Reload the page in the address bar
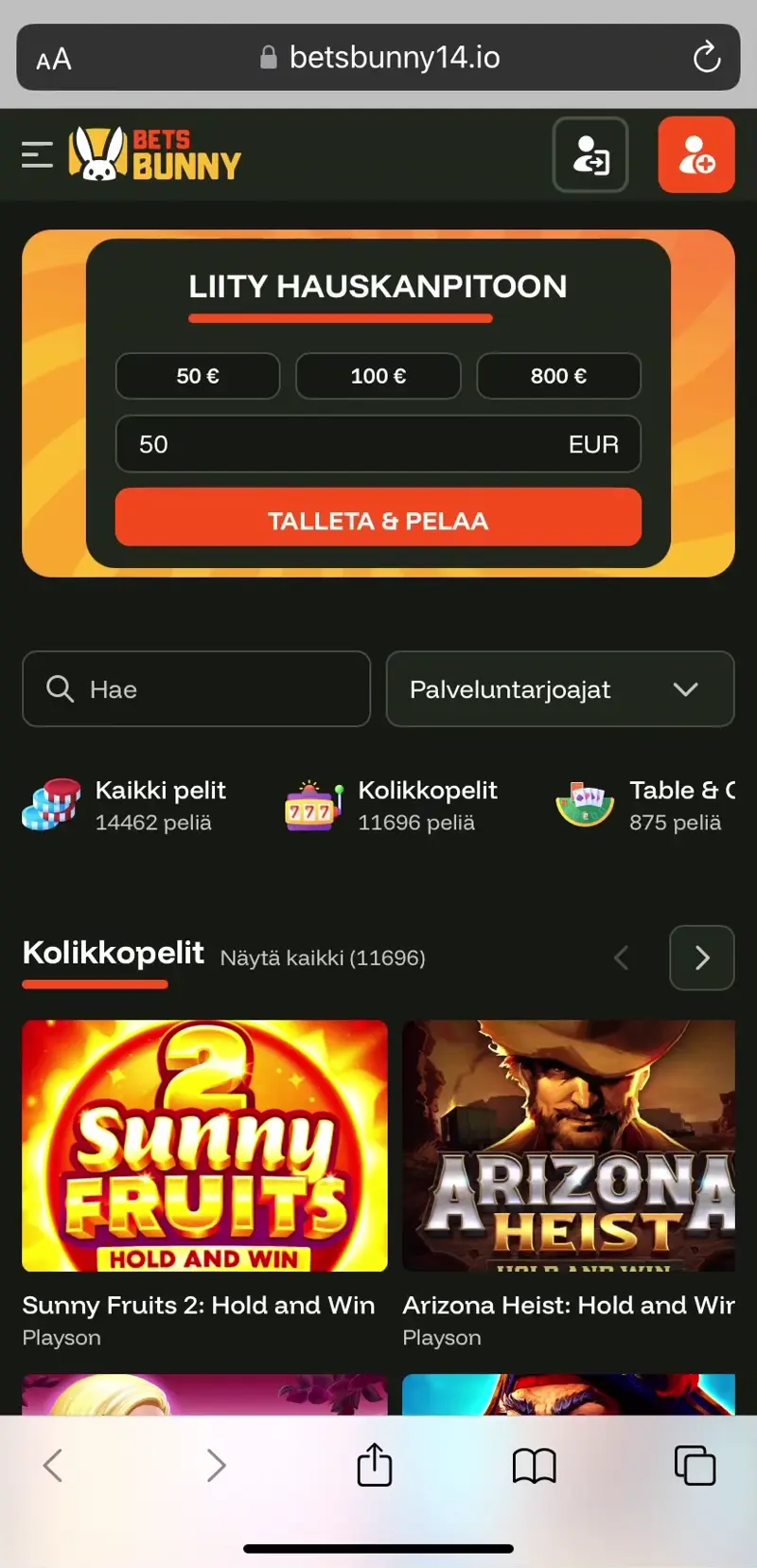The height and width of the screenshot is (1568, 757). 706,58
